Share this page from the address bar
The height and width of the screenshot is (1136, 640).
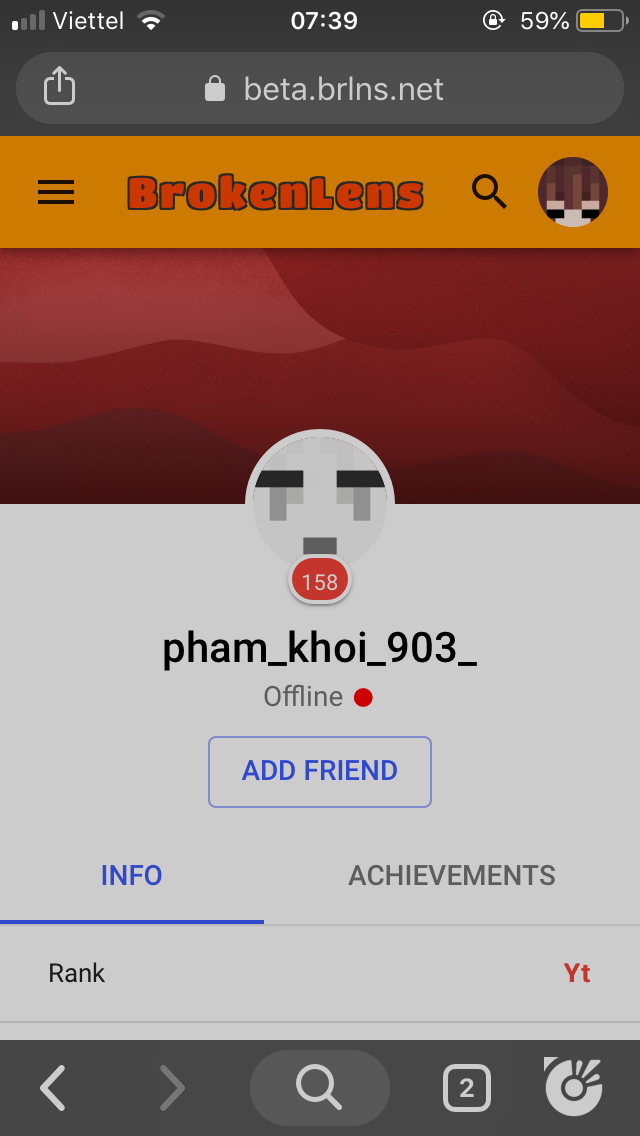[x=59, y=86]
